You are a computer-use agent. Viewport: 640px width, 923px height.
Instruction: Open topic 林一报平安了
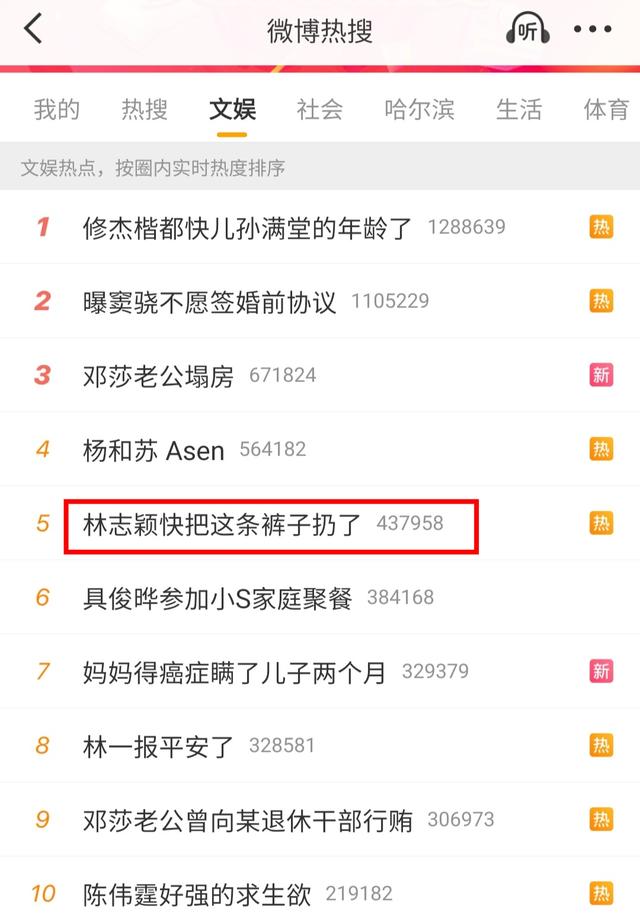coord(158,746)
